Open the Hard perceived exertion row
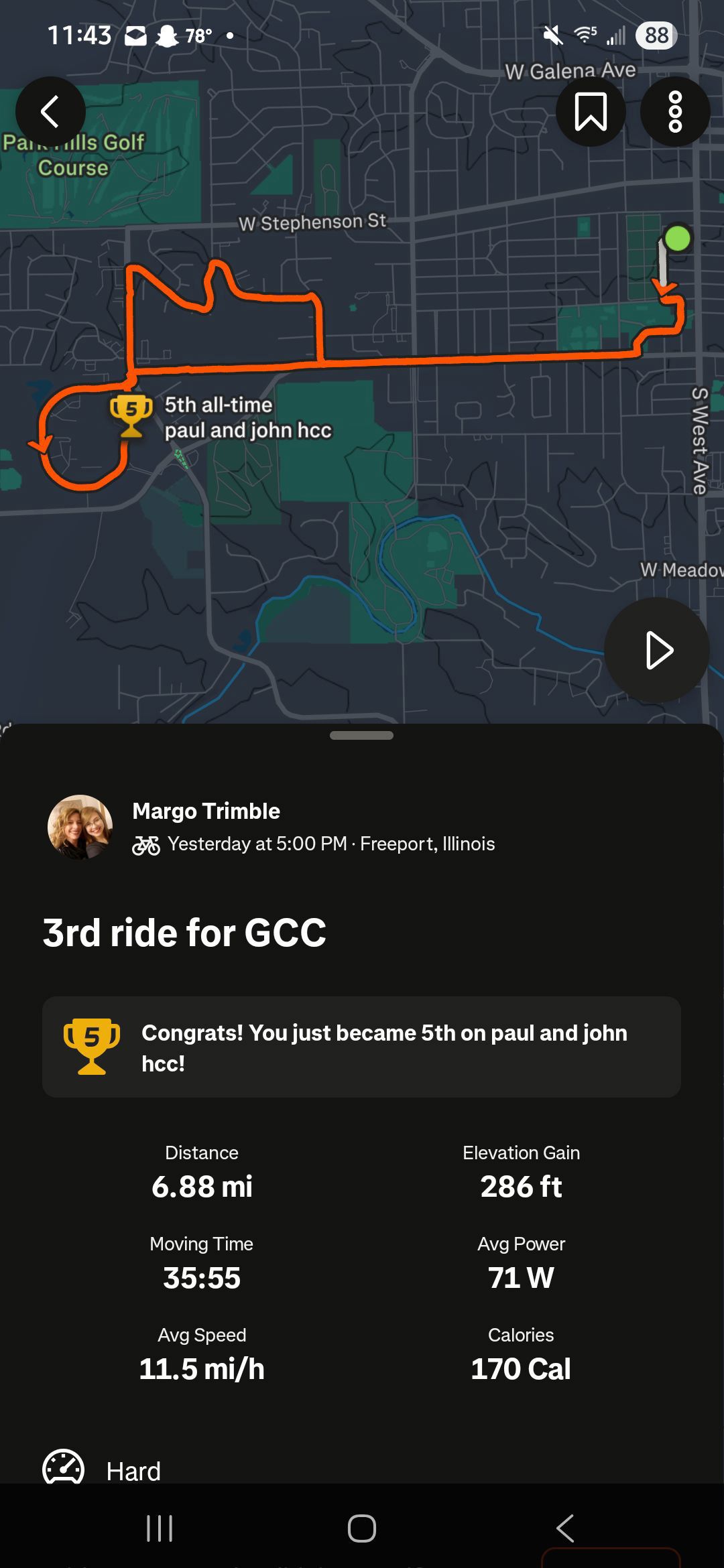This screenshot has height=1568, width=724. [133, 1471]
